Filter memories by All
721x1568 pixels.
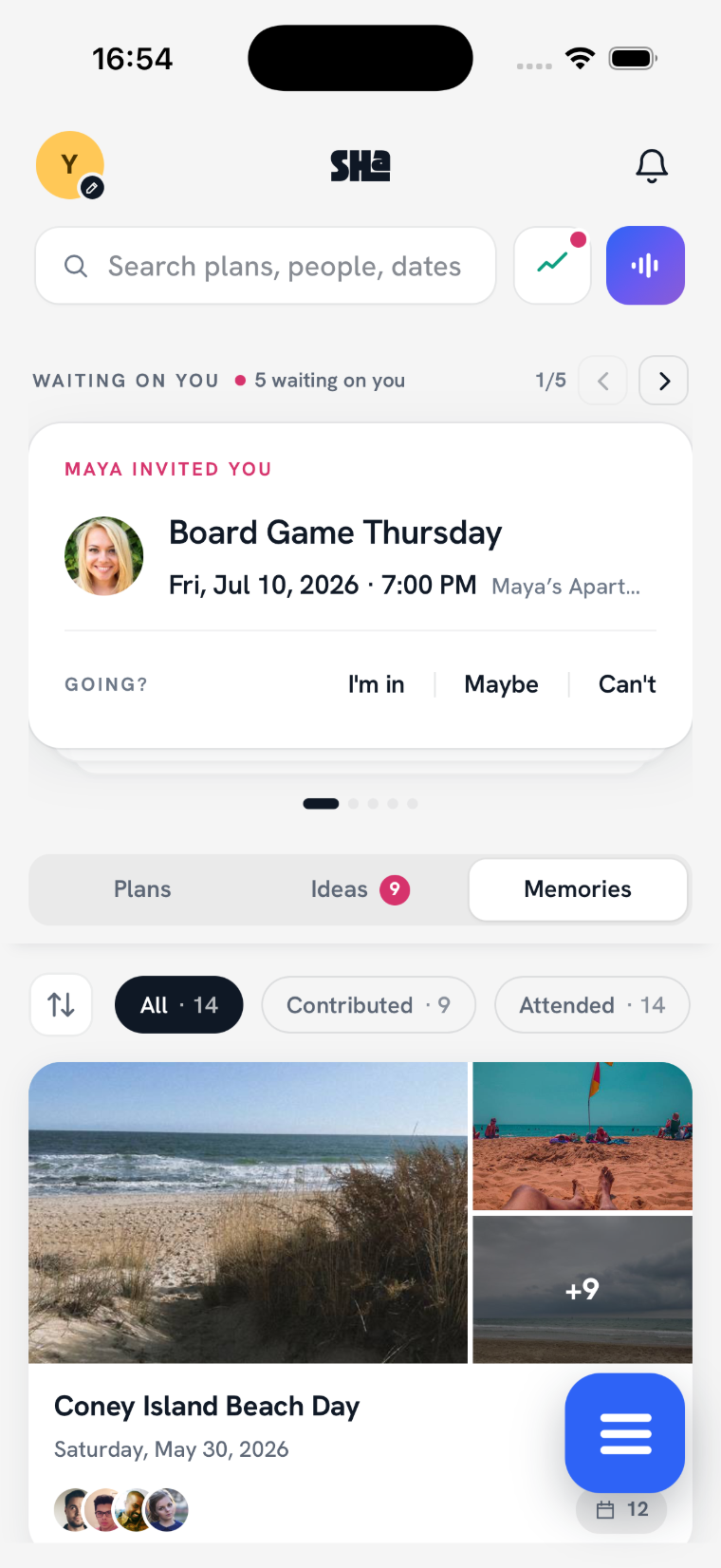[x=179, y=1005]
